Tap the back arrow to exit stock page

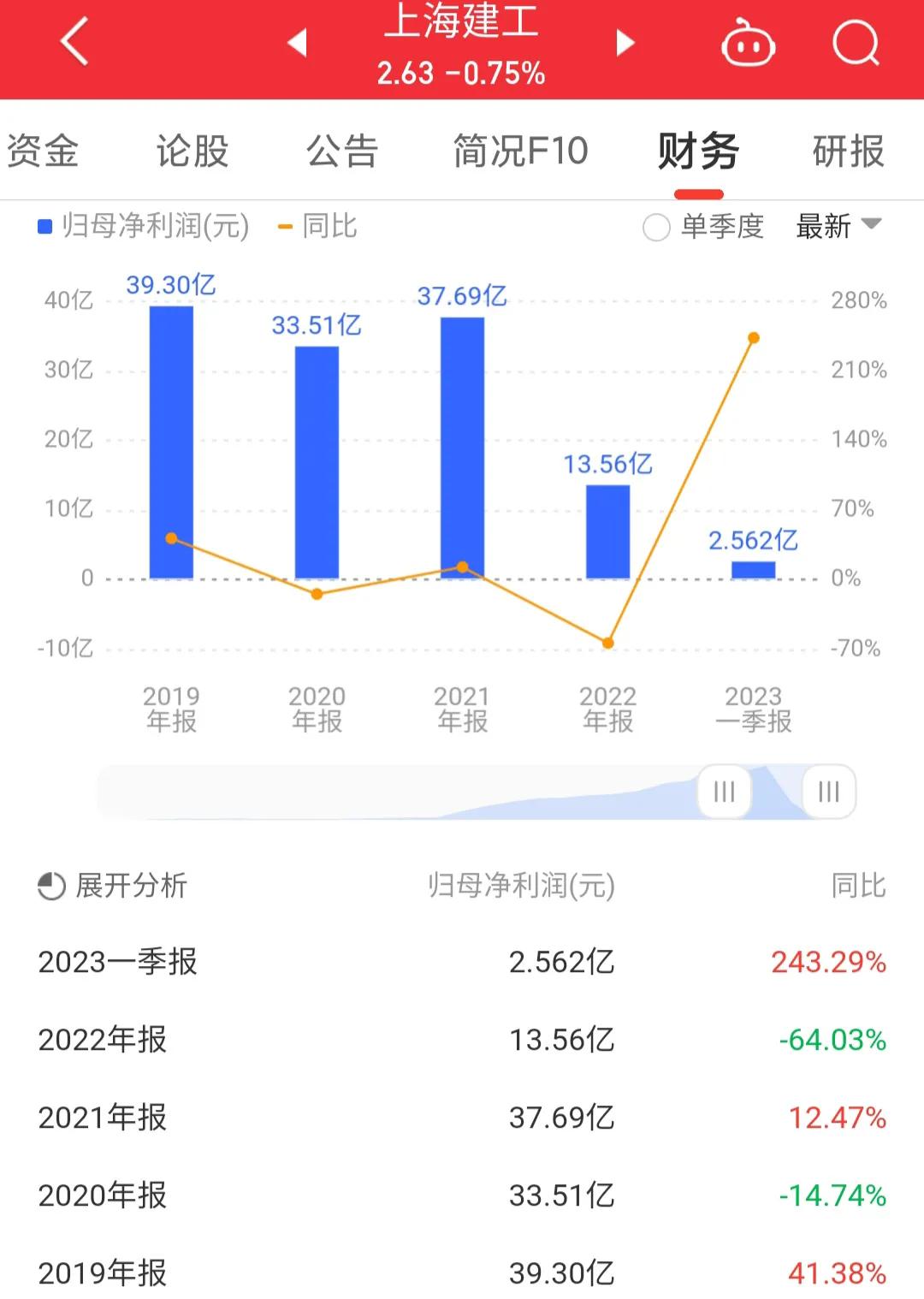click(x=72, y=43)
